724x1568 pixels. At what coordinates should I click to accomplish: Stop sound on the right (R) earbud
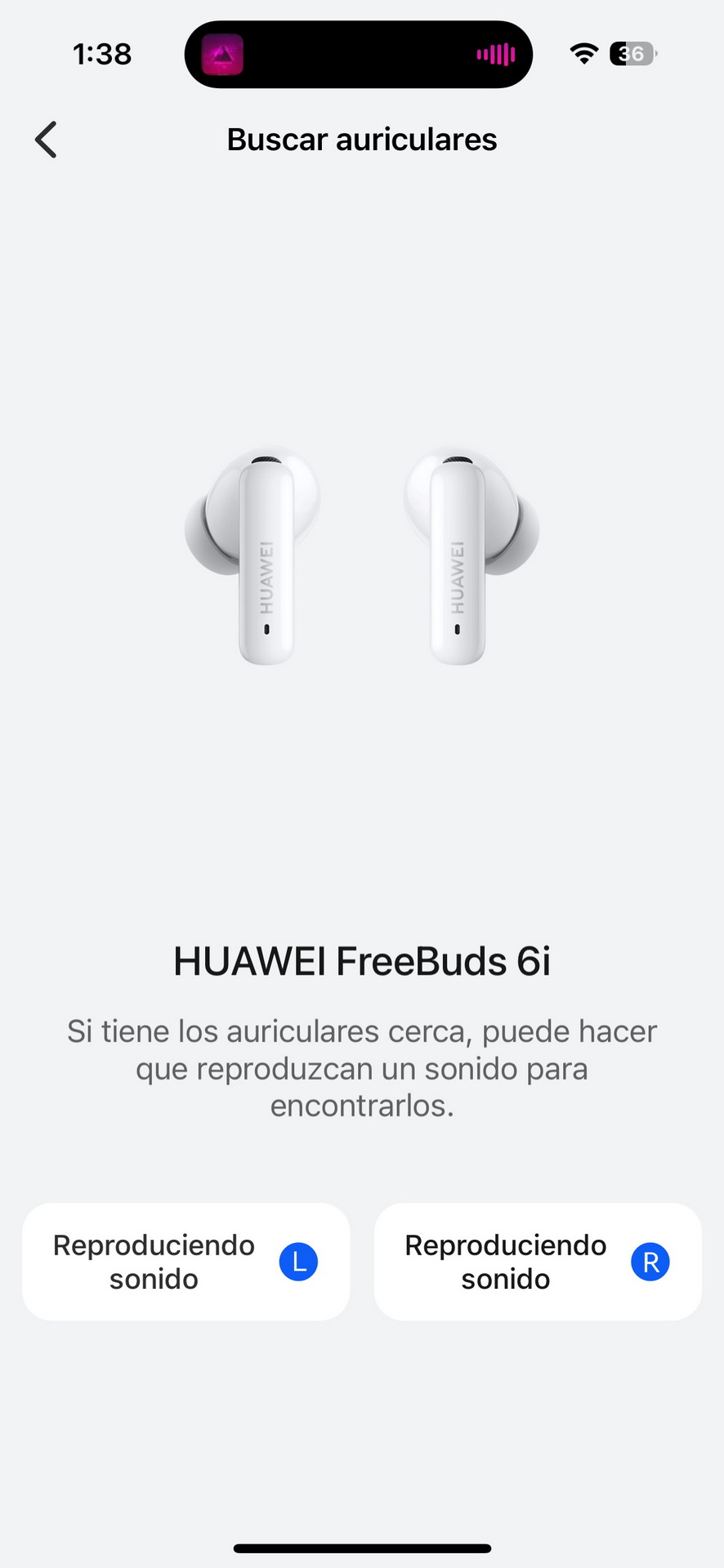538,1261
